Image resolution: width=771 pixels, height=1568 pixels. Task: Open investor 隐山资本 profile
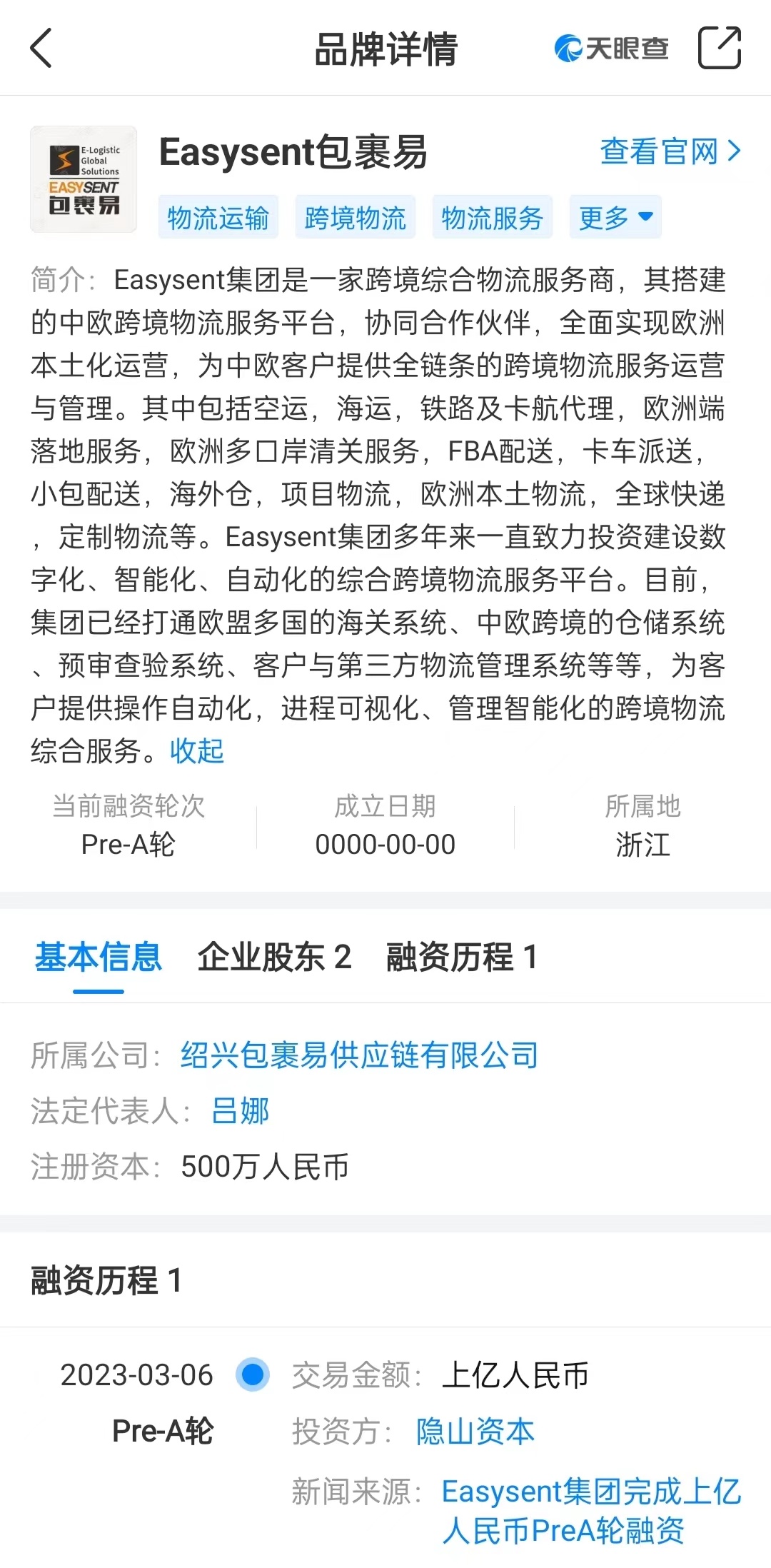click(x=473, y=1432)
